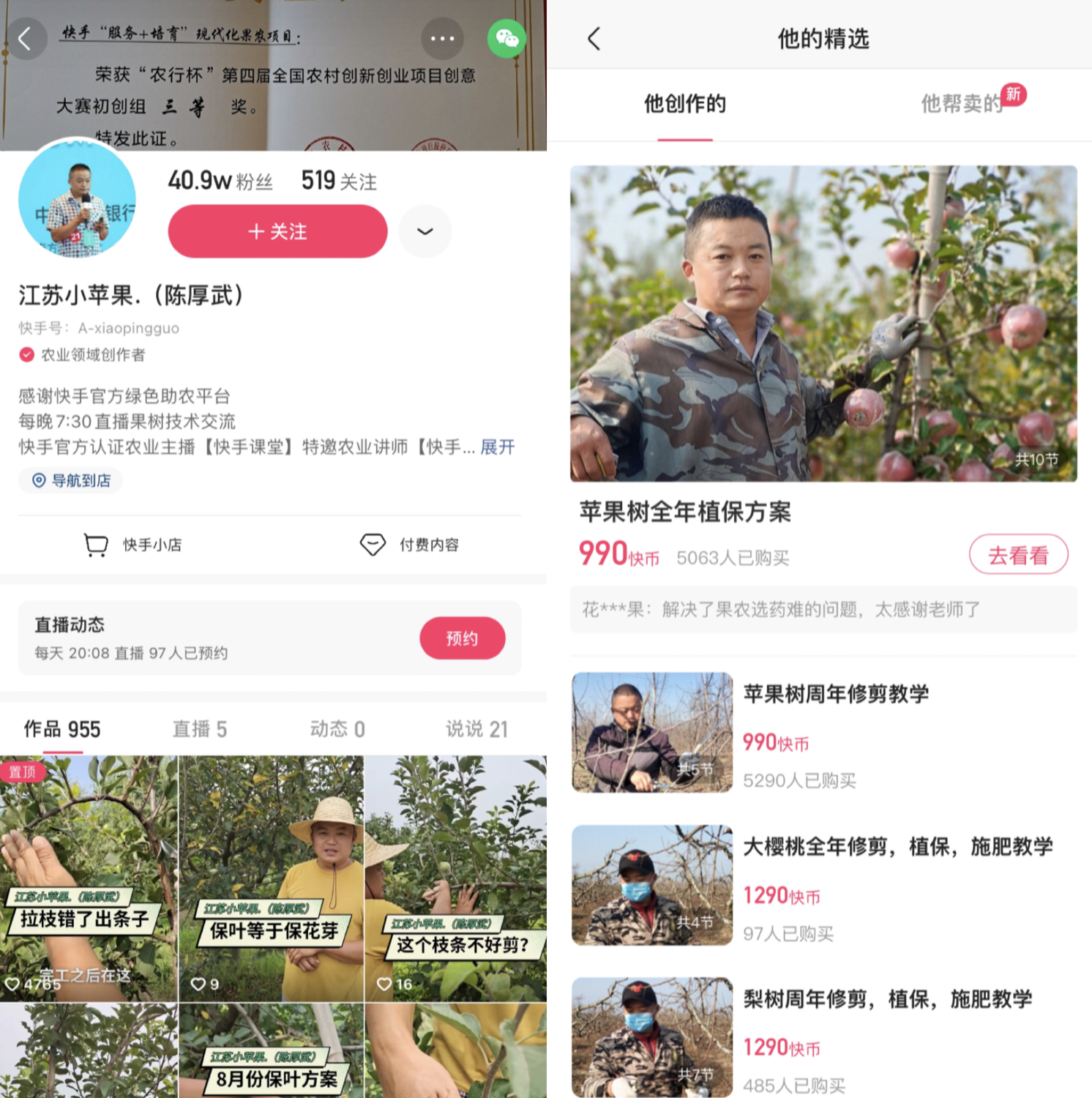Open the 付费内容 paid content section

[x=410, y=545]
